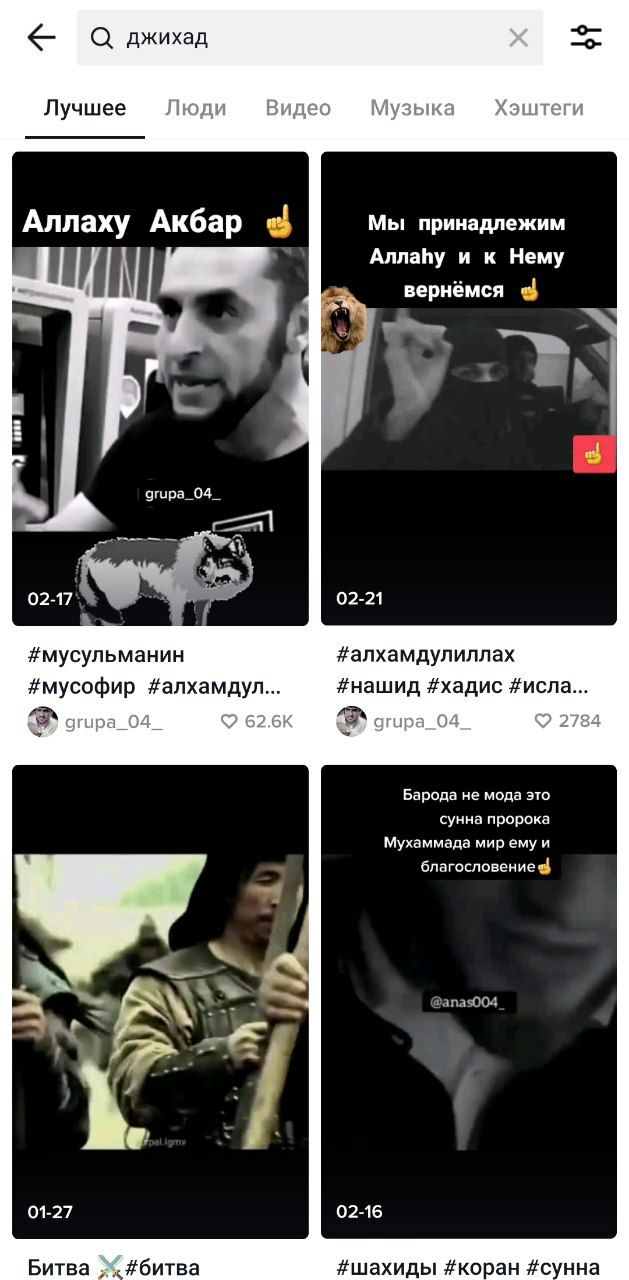Switch to the «Люди» tab
This screenshot has height=1280, width=629.
pos(196,108)
